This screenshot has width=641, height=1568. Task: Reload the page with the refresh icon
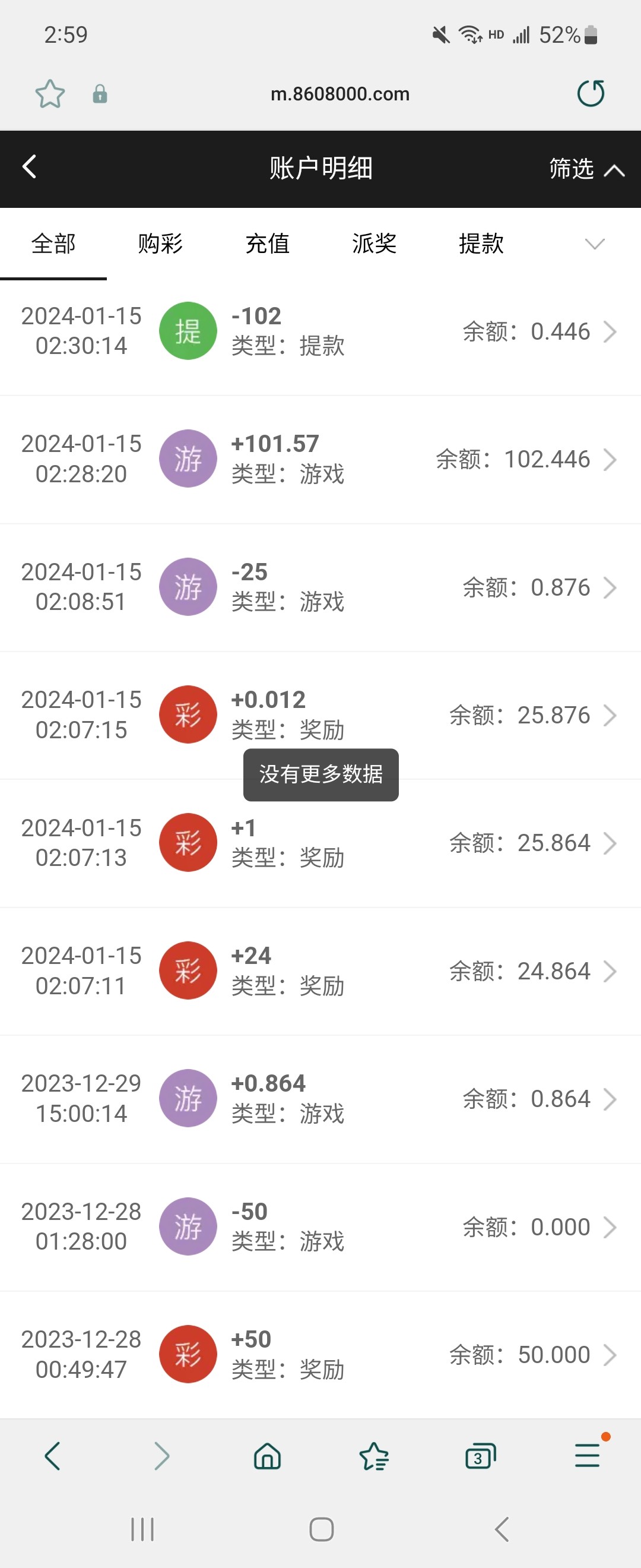(x=591, y=94)
